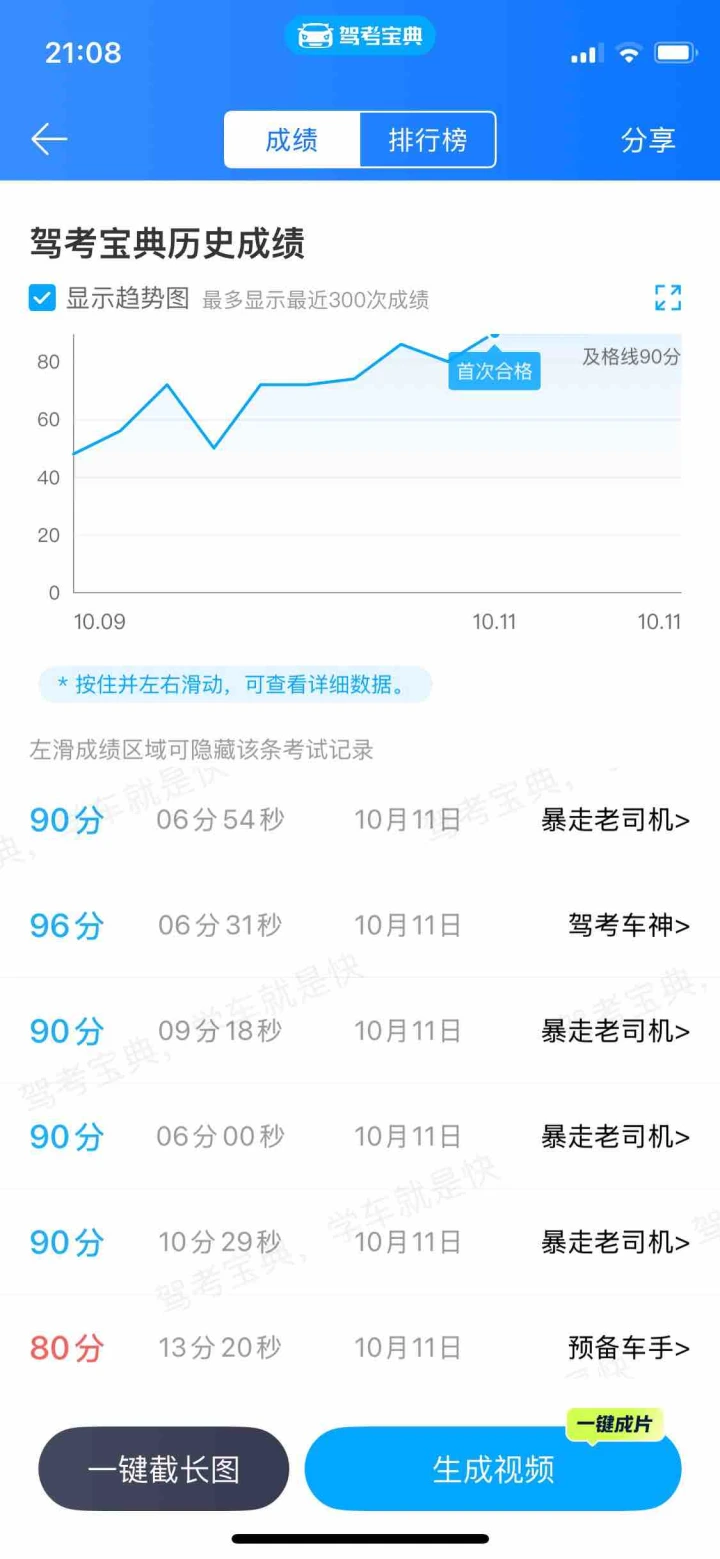Open the 80分 预备车手 exam record
Screen dimensions: 720x1559
tap(360, 1348)
